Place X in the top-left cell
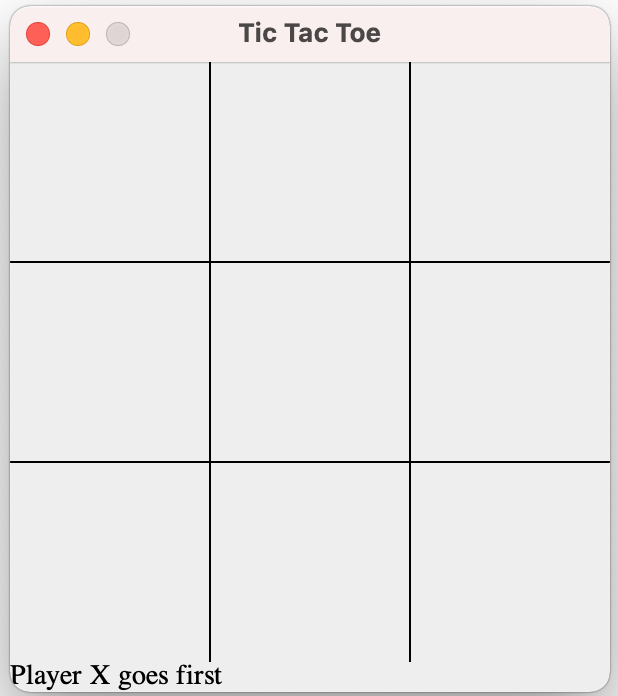618x696 pixels. [x=109, y=162]
